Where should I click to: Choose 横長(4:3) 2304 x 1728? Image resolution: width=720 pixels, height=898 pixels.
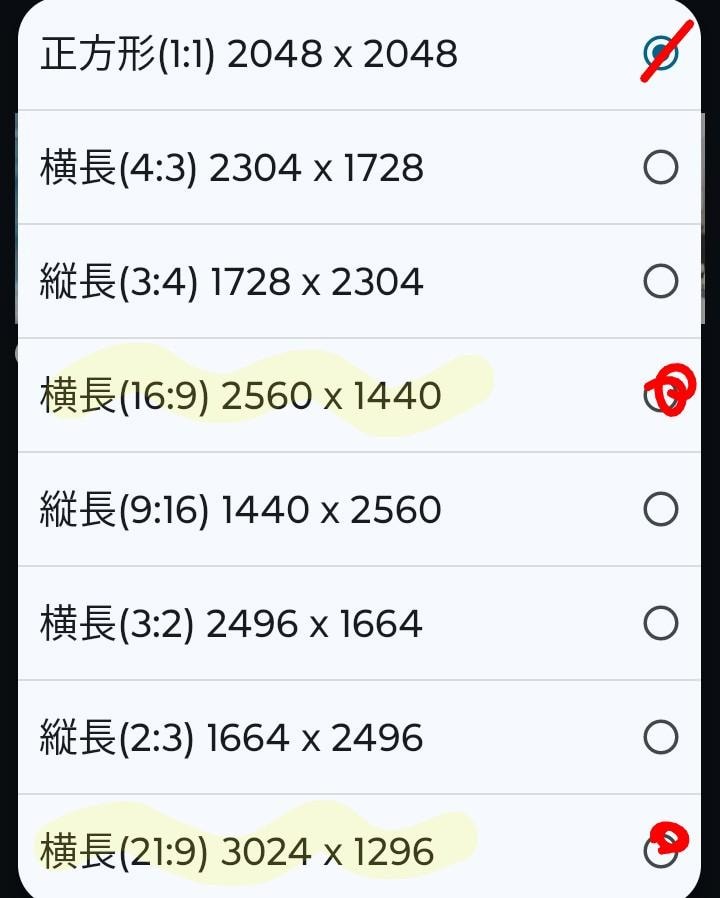660,168
